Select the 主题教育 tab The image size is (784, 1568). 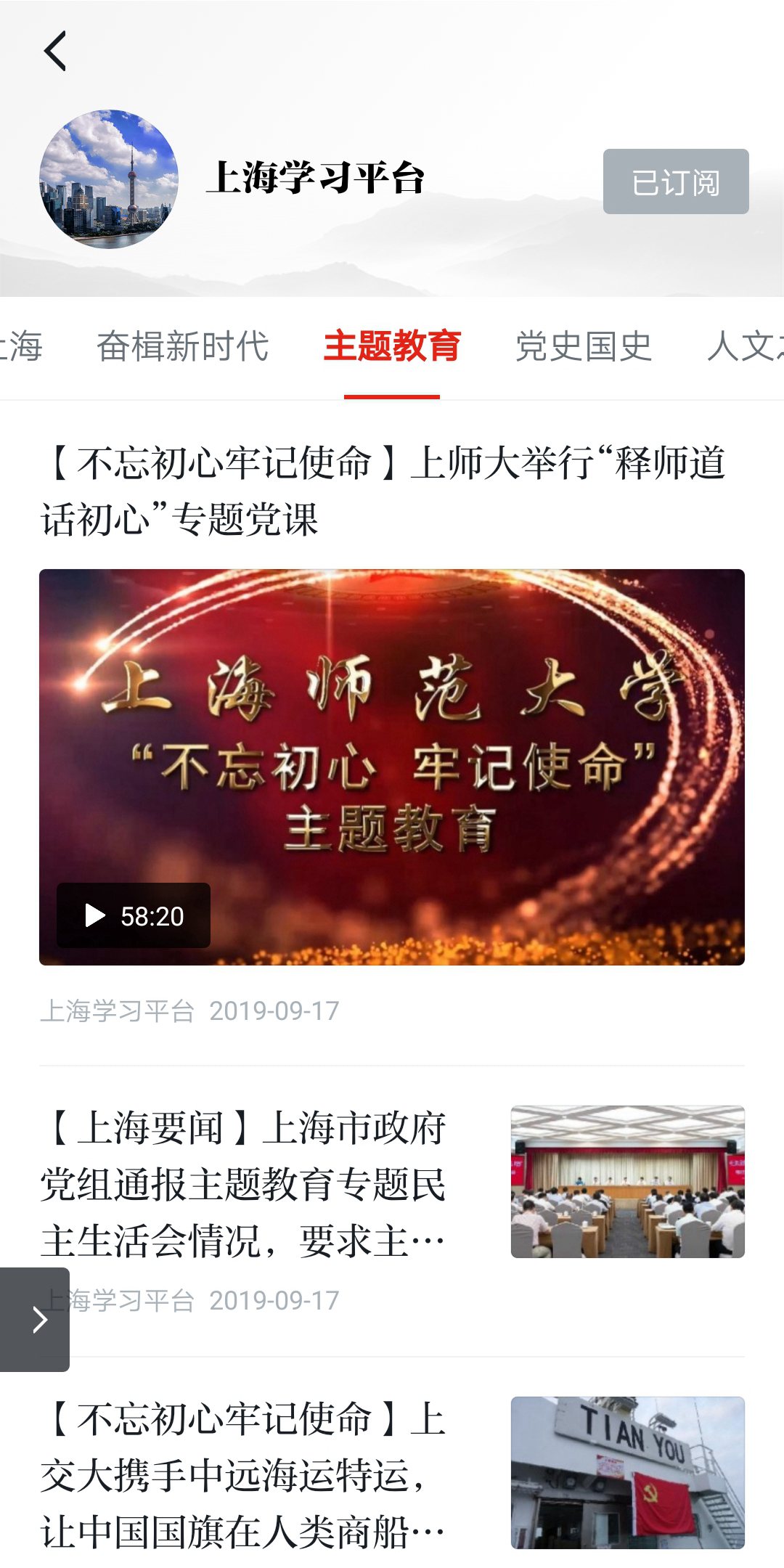coord(392,346)
